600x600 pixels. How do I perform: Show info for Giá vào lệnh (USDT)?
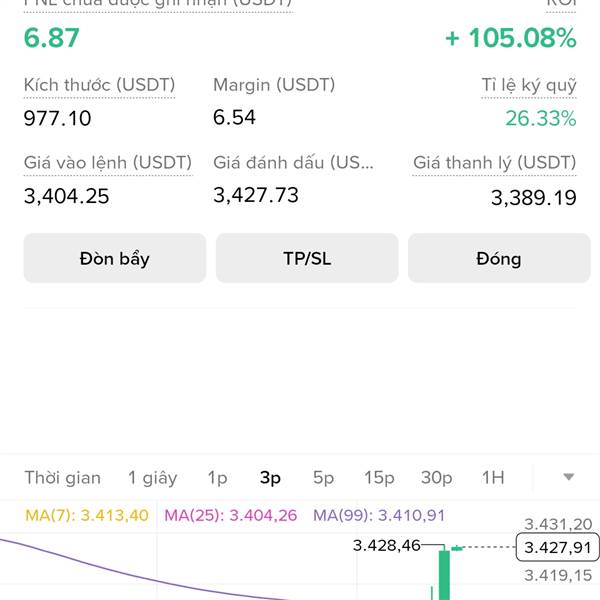(x=108, y=163)
